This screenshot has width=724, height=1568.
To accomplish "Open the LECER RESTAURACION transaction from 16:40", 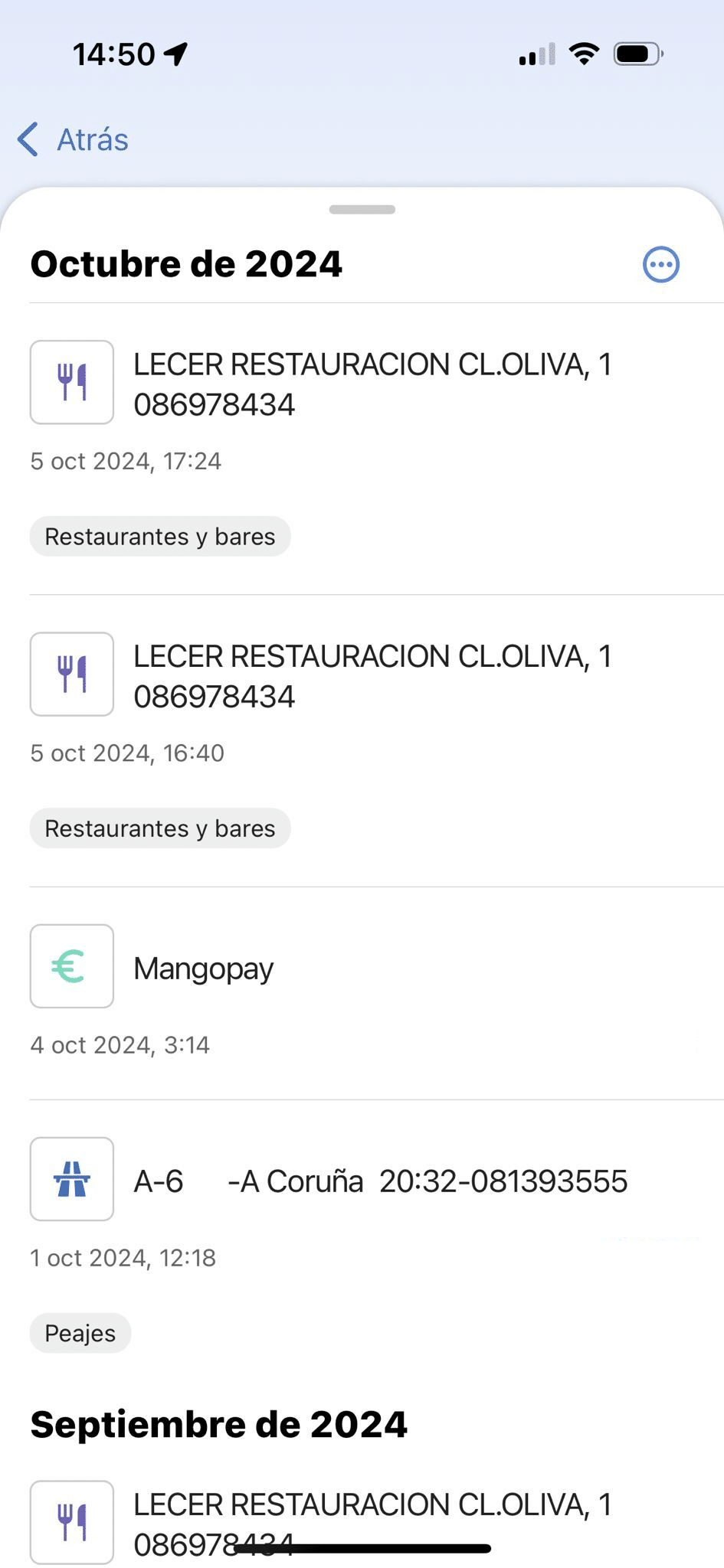I will pyautogui.click(x=372, y=677).
